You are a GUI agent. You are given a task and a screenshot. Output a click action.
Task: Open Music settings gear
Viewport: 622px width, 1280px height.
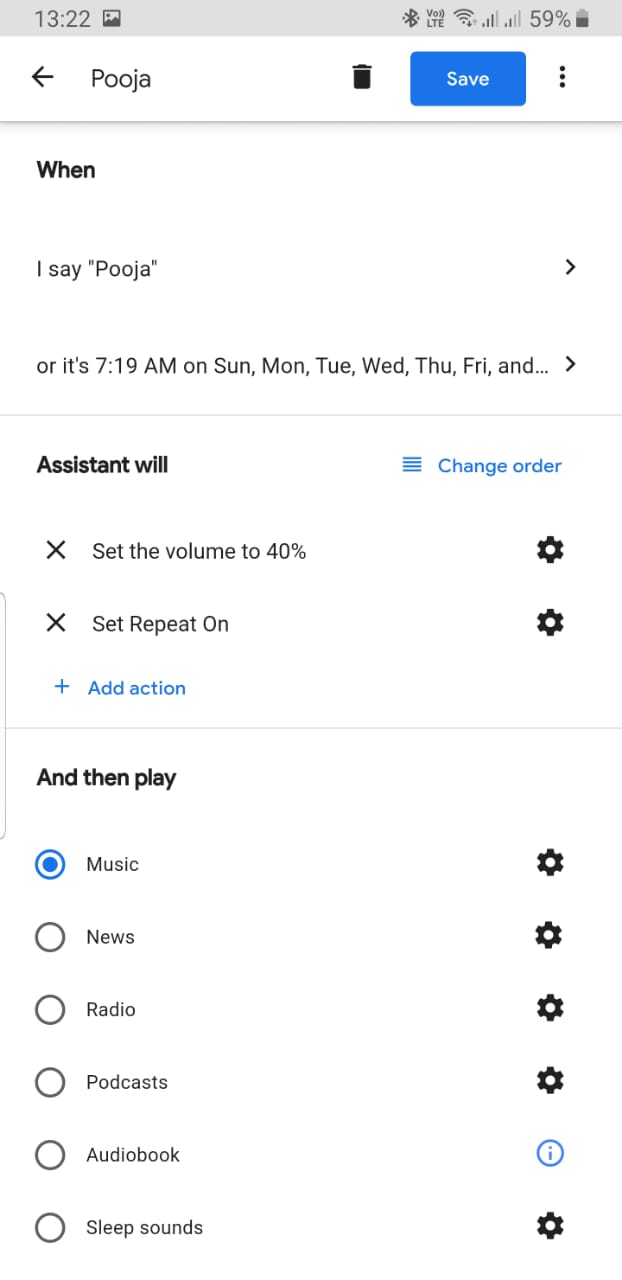(550, 863)
